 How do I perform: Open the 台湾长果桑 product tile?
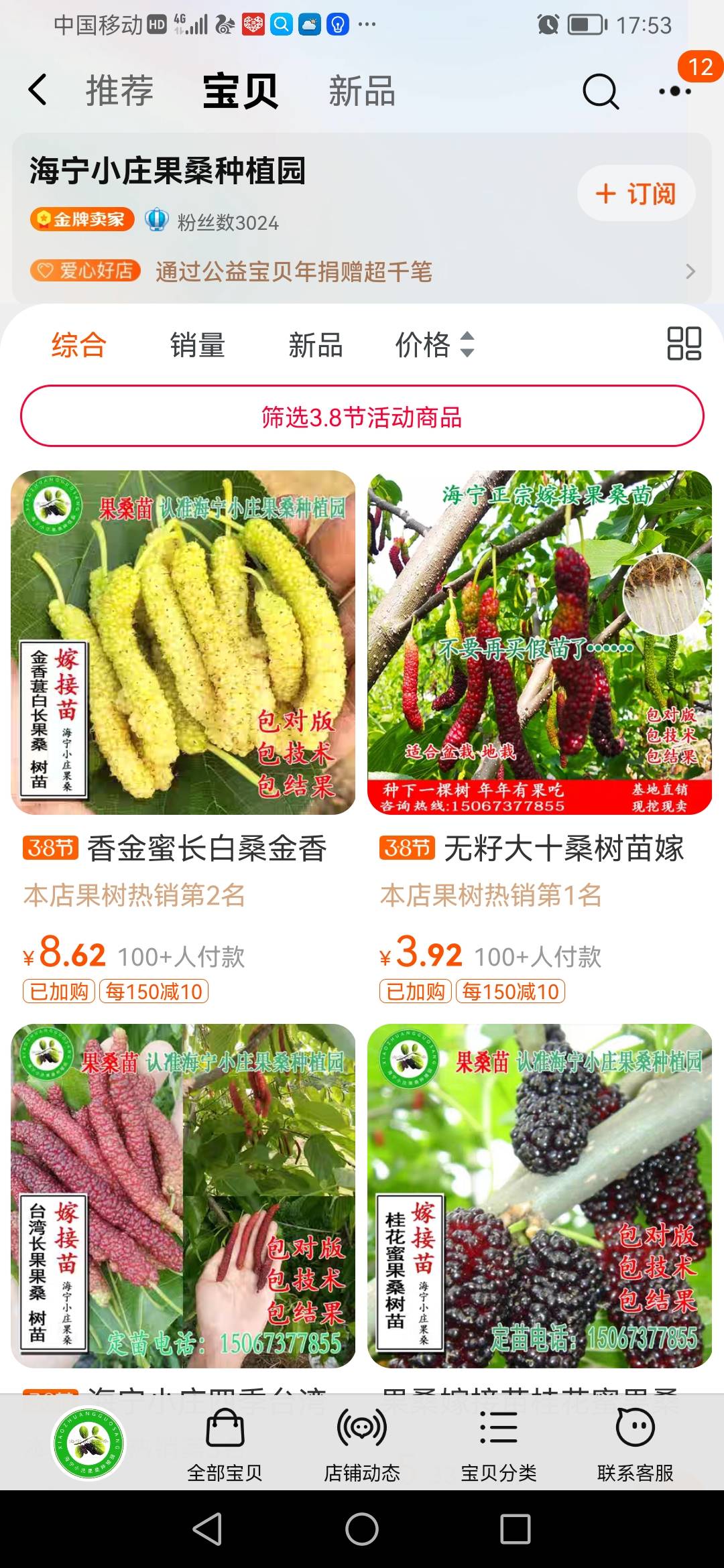pyautogui.click(x=183, y=1195)
